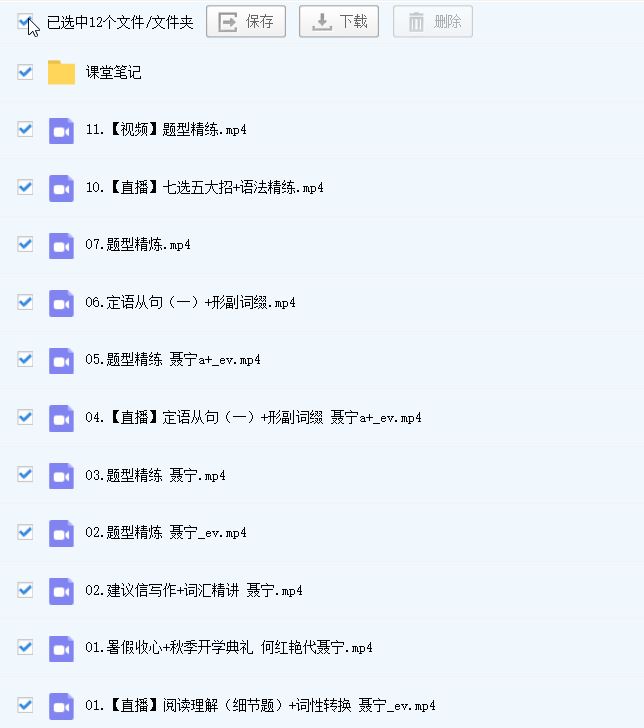Open 02.建议信写作+词汇精讲 聂宁.mp4

coord(194,590)
